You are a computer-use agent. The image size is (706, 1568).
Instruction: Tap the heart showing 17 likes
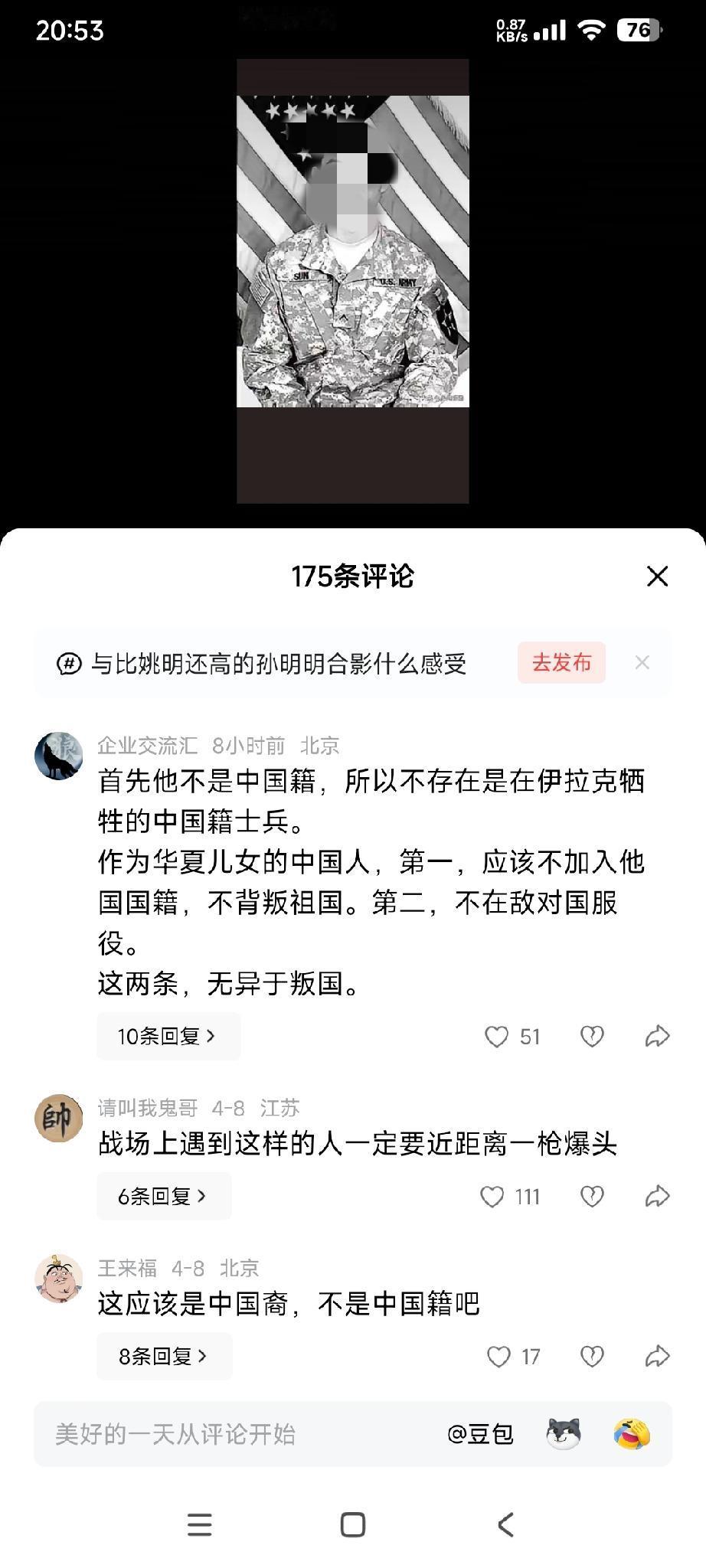pos(499,1355)
